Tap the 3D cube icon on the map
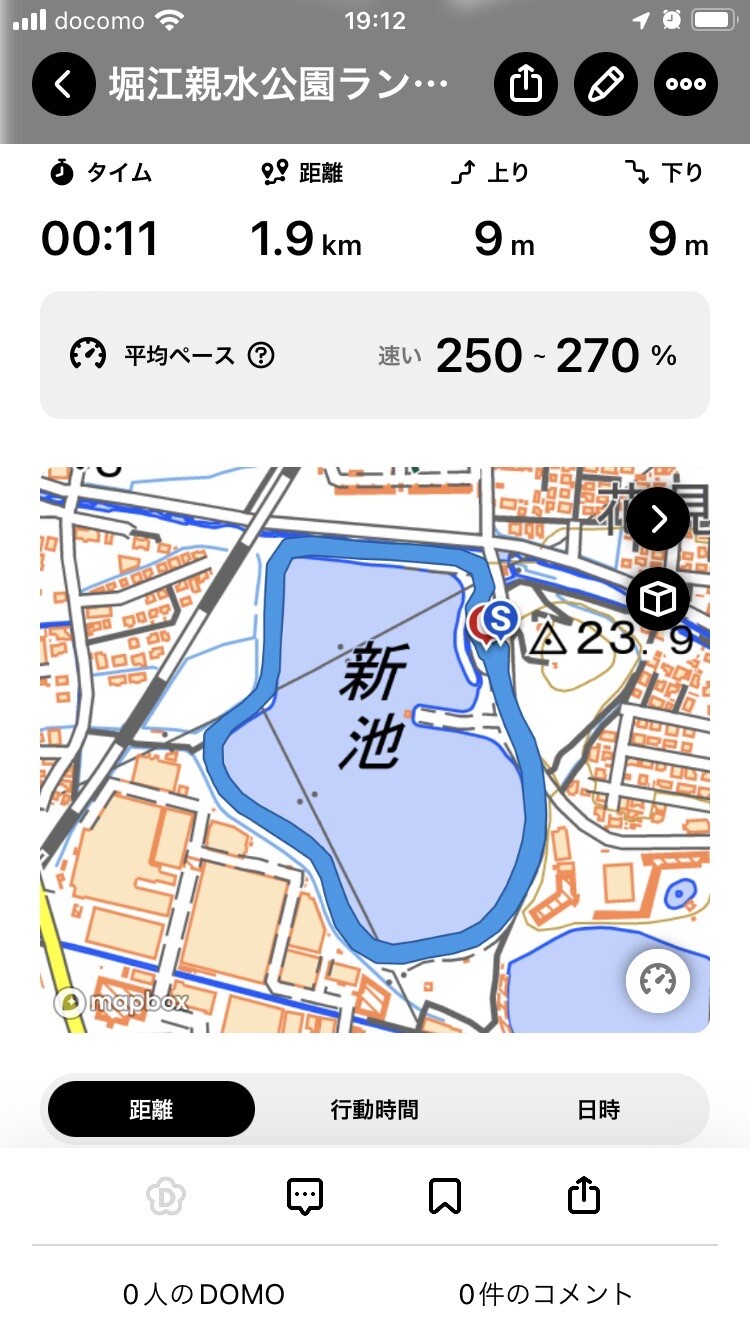 point(657,597)
